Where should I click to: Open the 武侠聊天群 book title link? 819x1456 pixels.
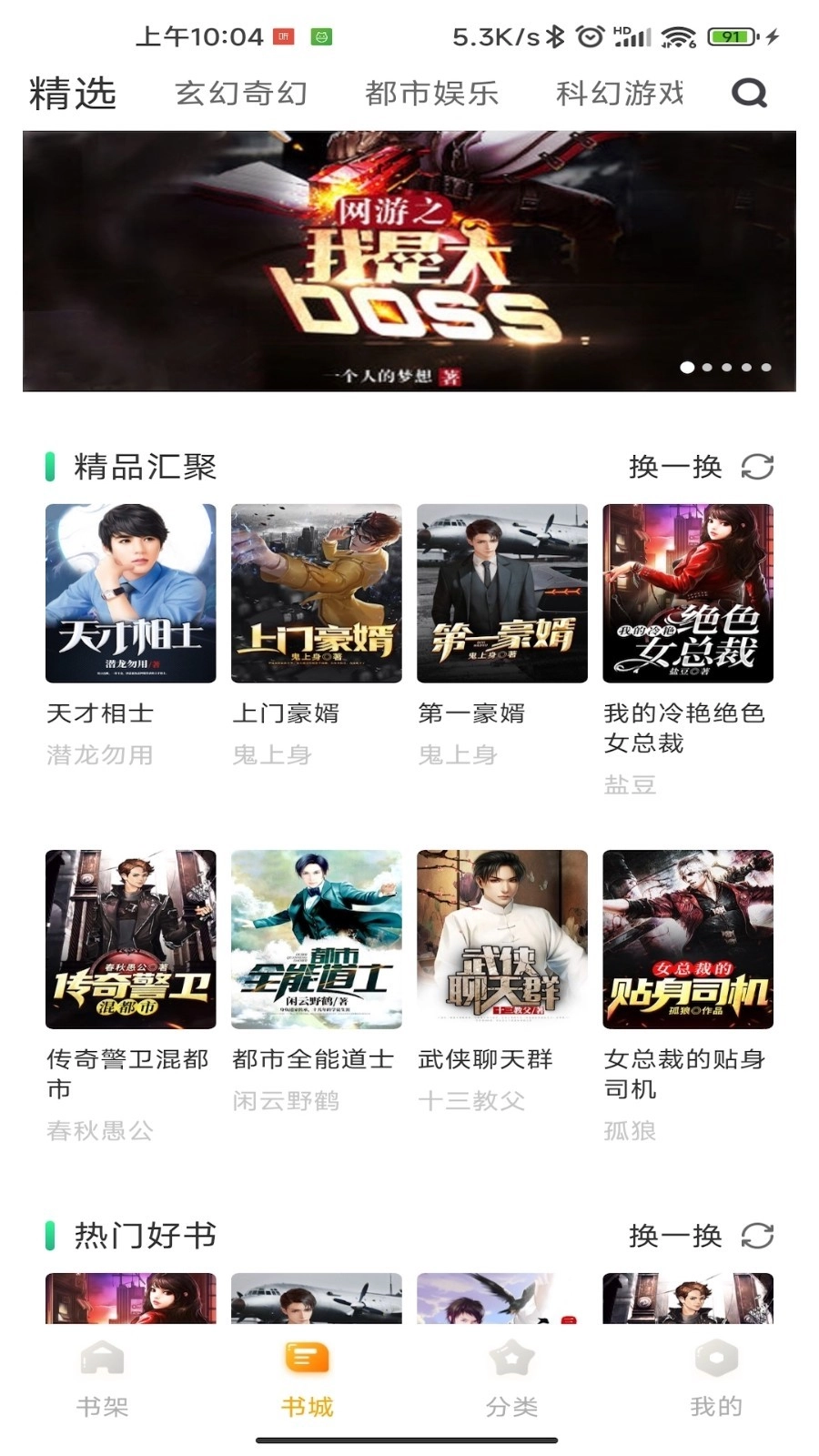pyautogui.click(x=487, y=1059)
